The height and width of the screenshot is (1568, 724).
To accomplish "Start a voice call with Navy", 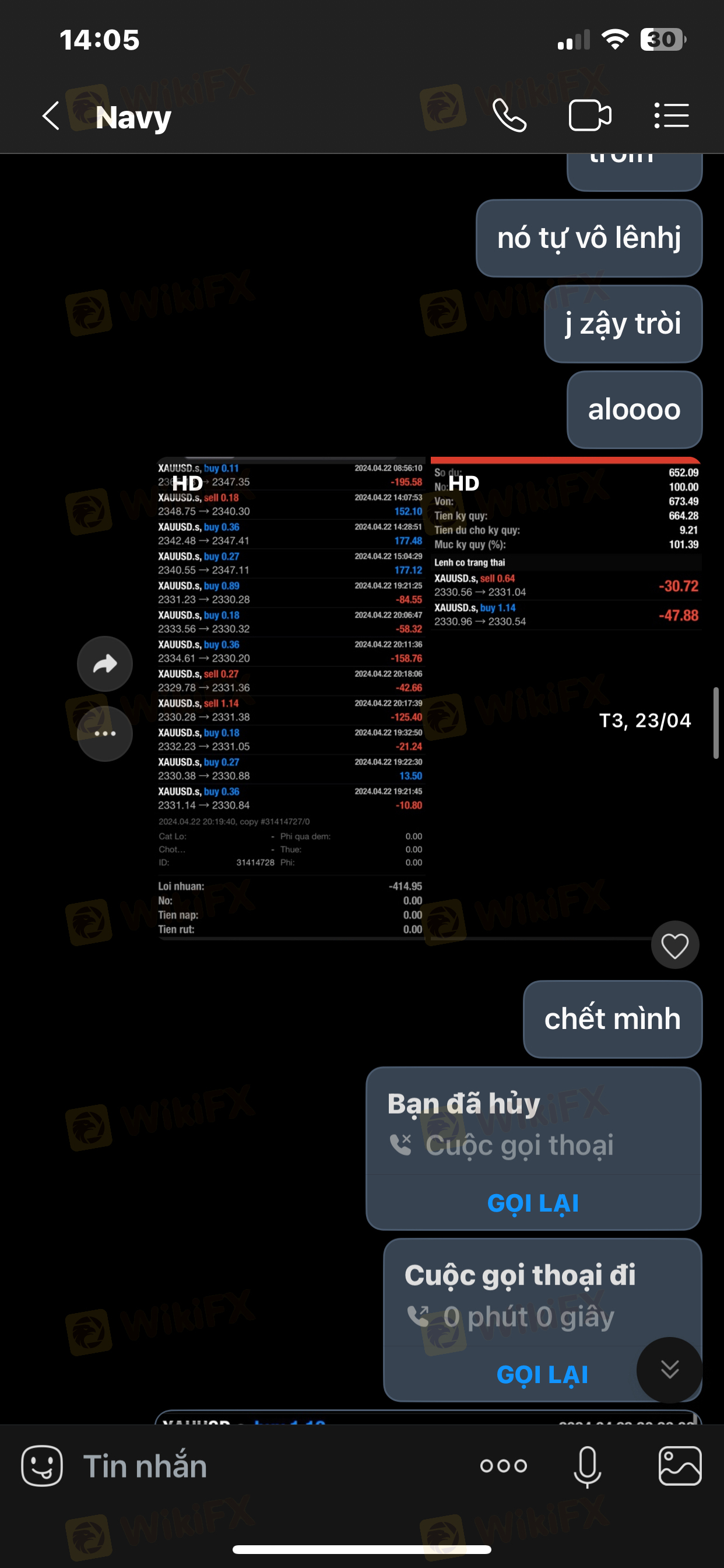I will click(x=509, y=116).
